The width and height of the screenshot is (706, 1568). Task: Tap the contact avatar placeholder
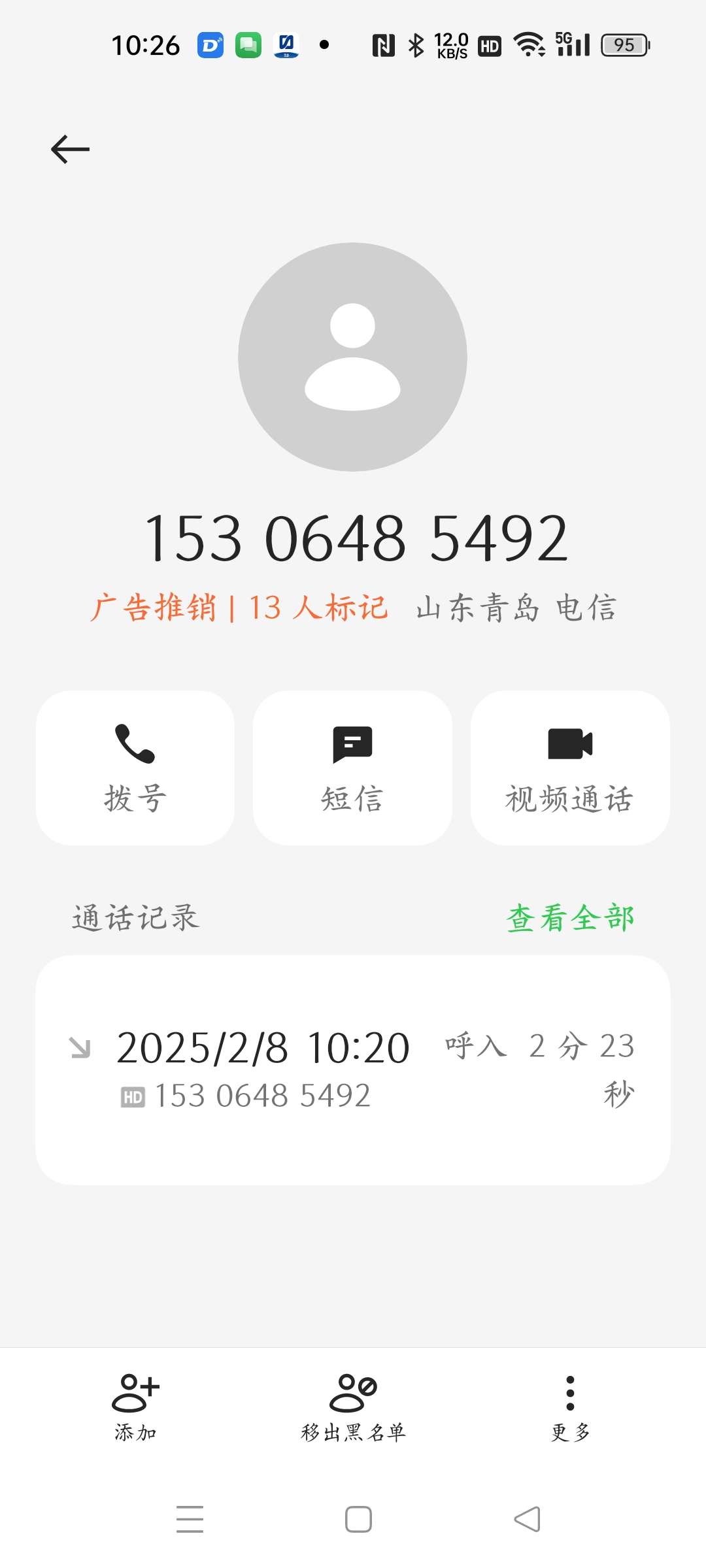click(352, 357)
